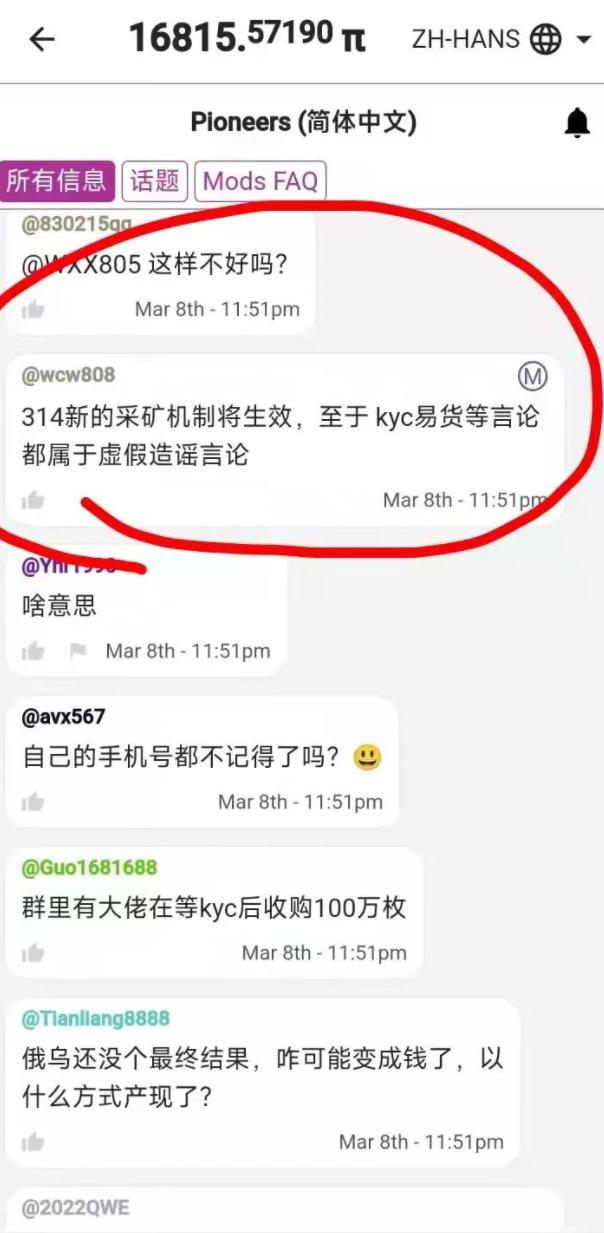
Task: Like the 这样不好吗 message
Action: tap(34, 309)
